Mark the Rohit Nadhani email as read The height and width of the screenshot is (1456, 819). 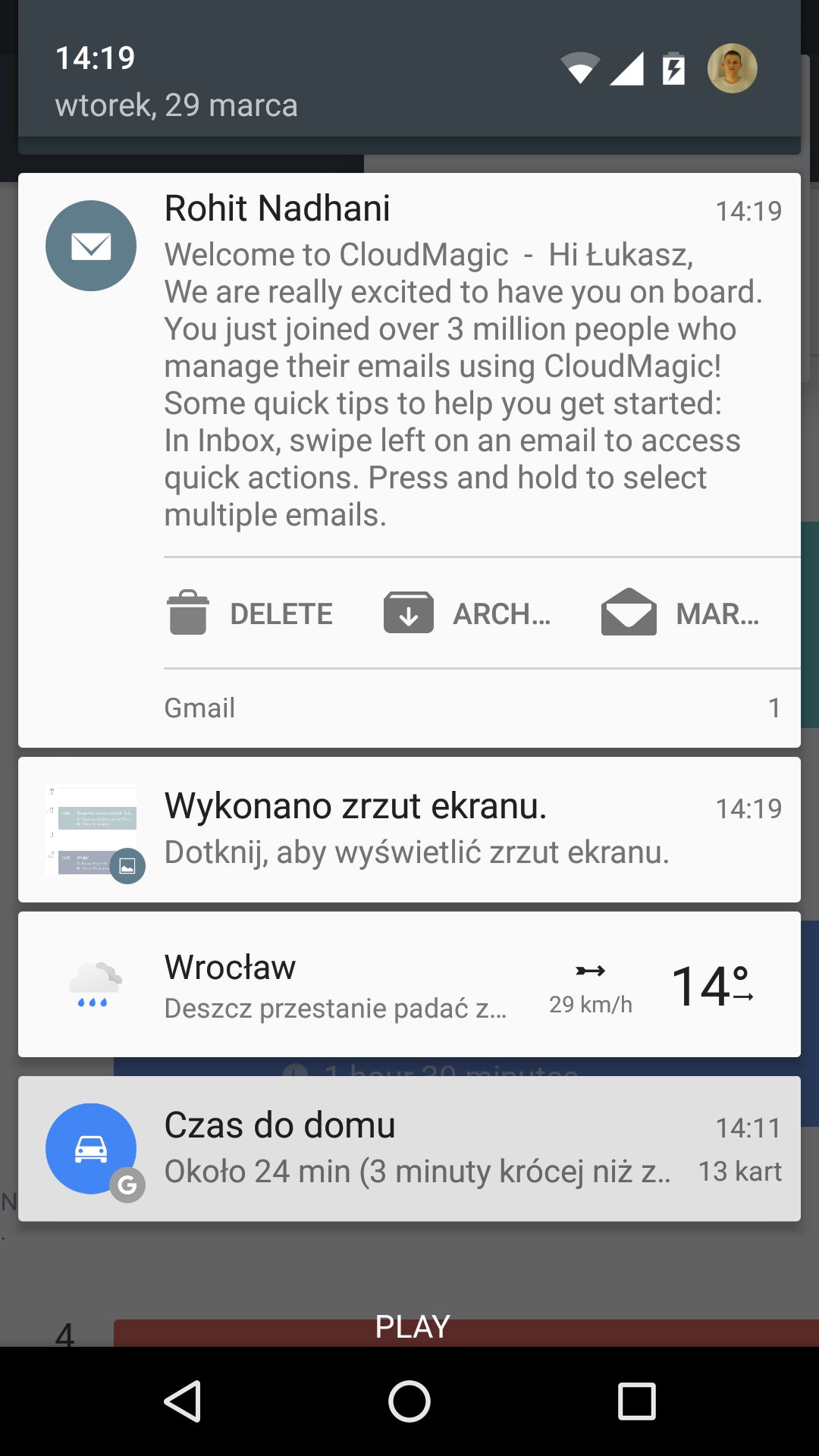[x=680, y=613]
